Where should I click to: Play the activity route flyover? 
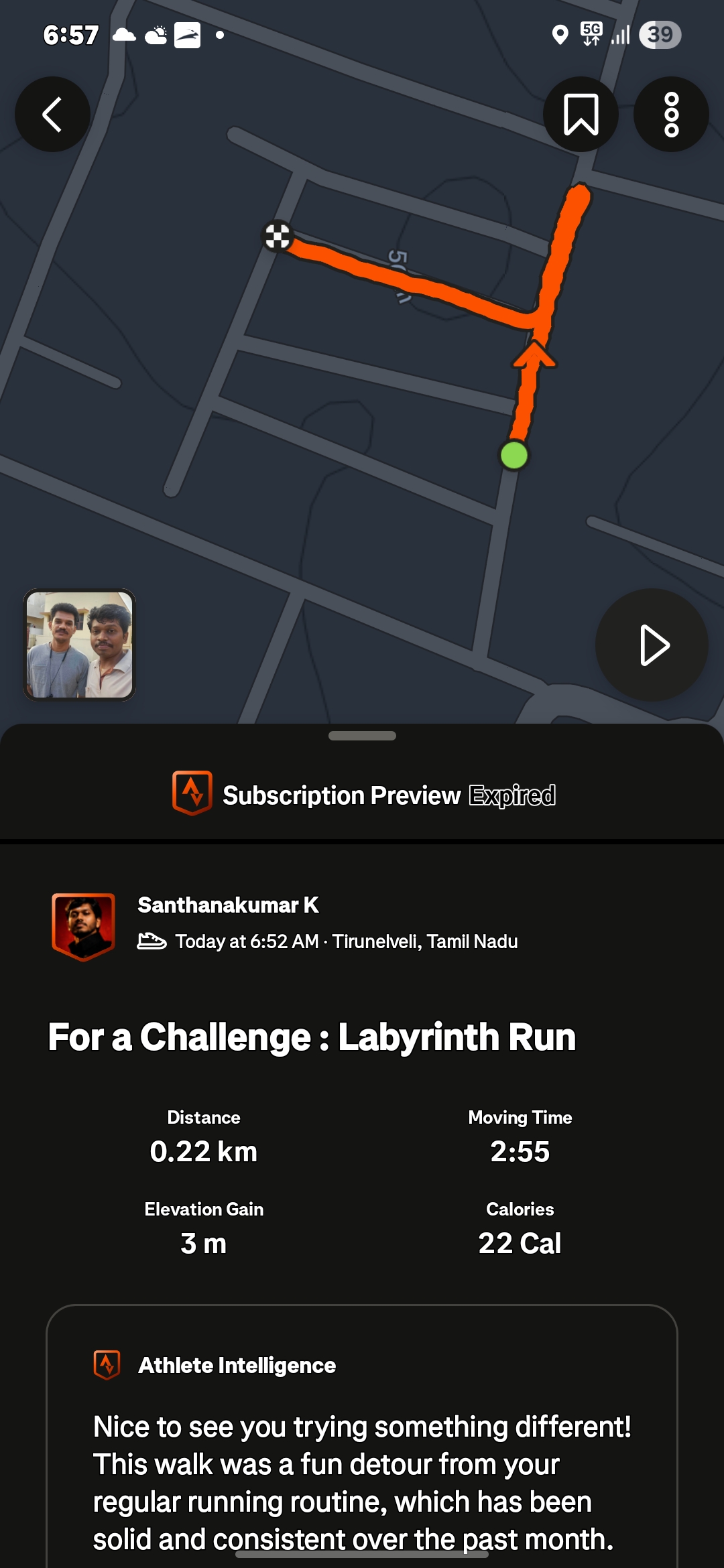652,645
